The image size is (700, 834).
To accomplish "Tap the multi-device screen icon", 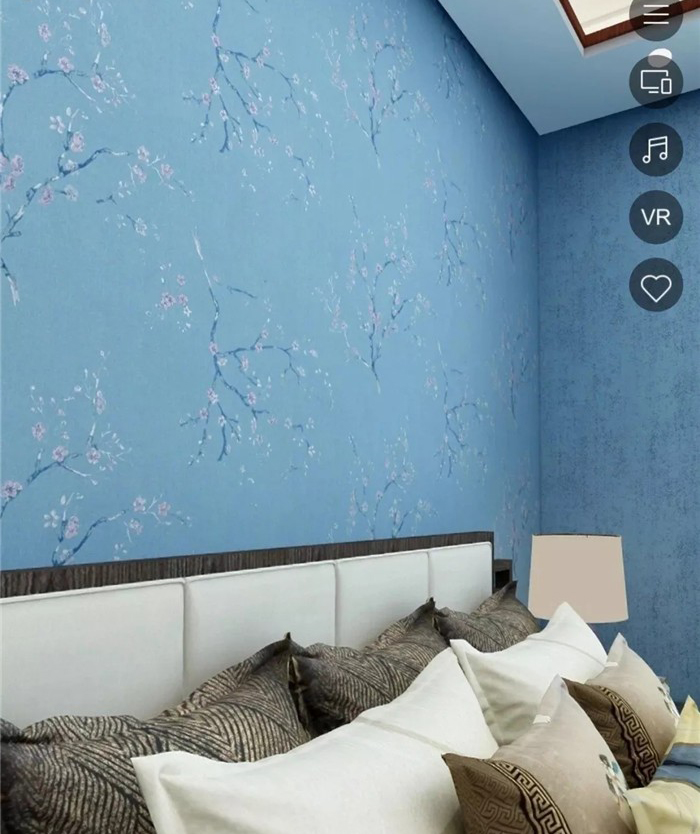I will (656, 82).
